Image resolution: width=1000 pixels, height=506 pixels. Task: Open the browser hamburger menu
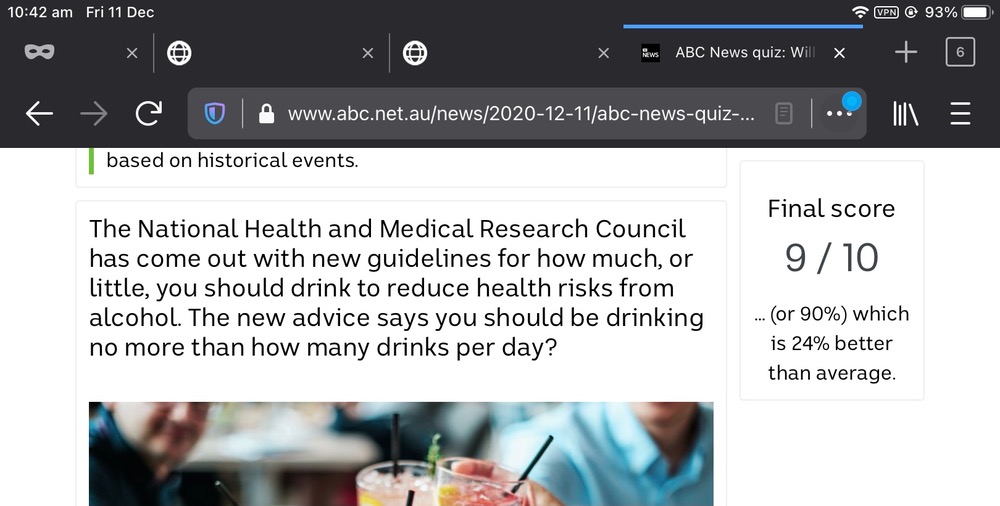click(x=960, y=114)
